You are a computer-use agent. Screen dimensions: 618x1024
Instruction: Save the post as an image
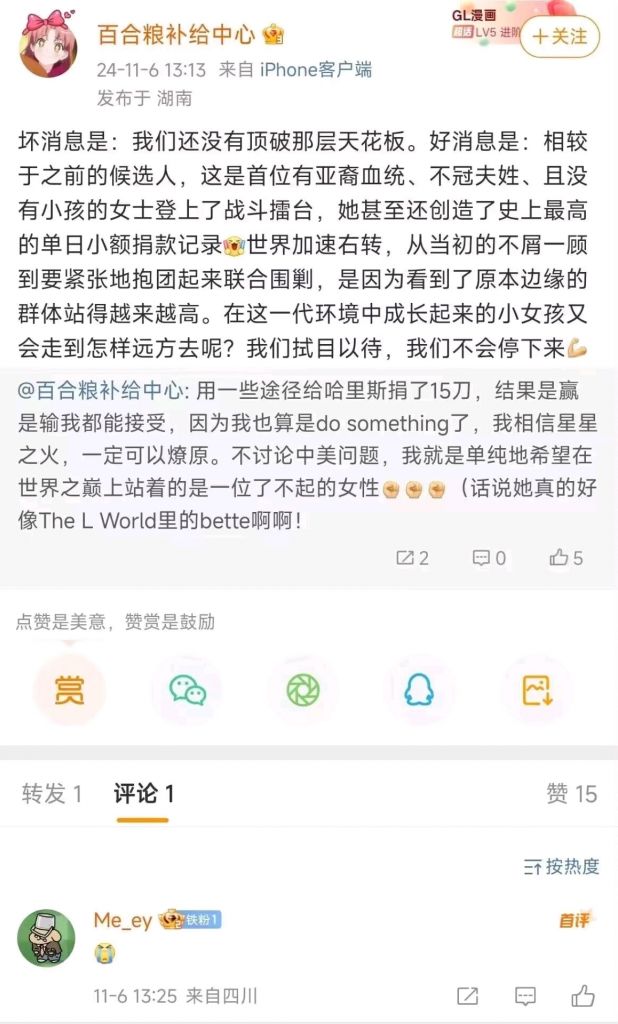(537, 690)
